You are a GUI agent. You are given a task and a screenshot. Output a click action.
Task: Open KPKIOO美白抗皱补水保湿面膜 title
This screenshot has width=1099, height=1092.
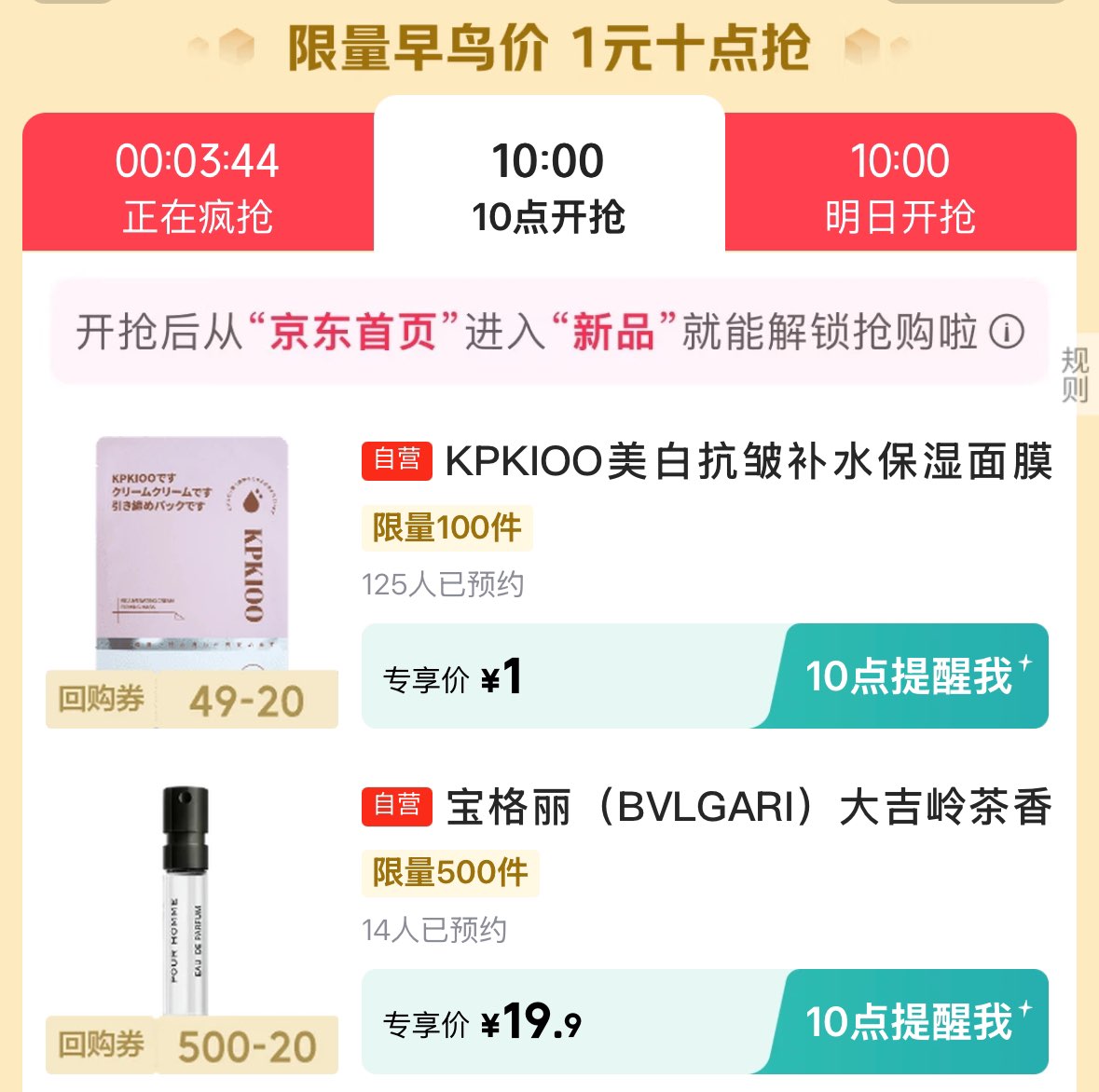[748, 461]
